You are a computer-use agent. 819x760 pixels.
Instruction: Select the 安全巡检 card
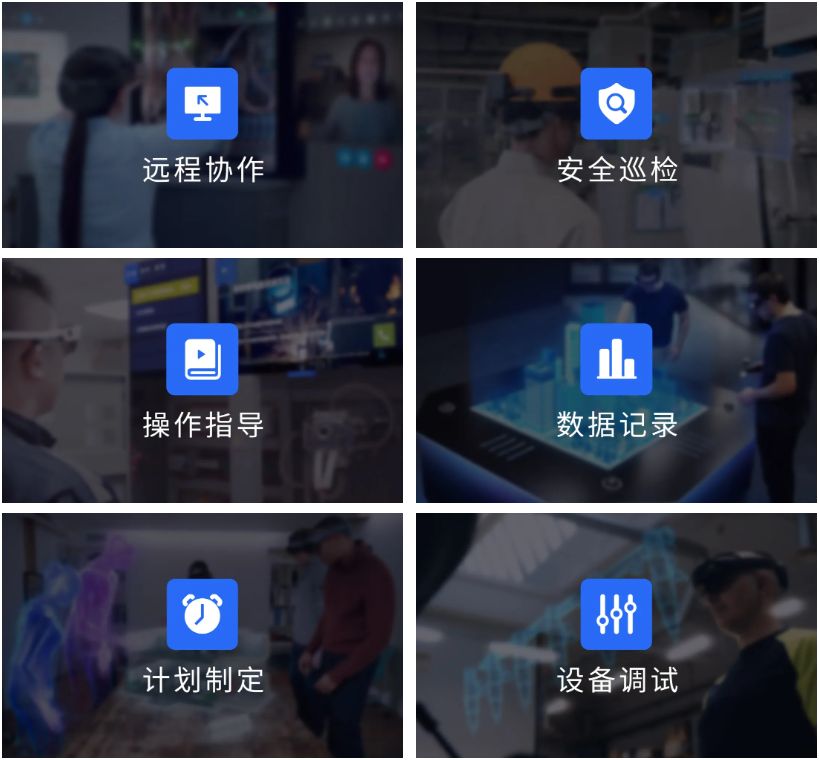pos(616,125)
